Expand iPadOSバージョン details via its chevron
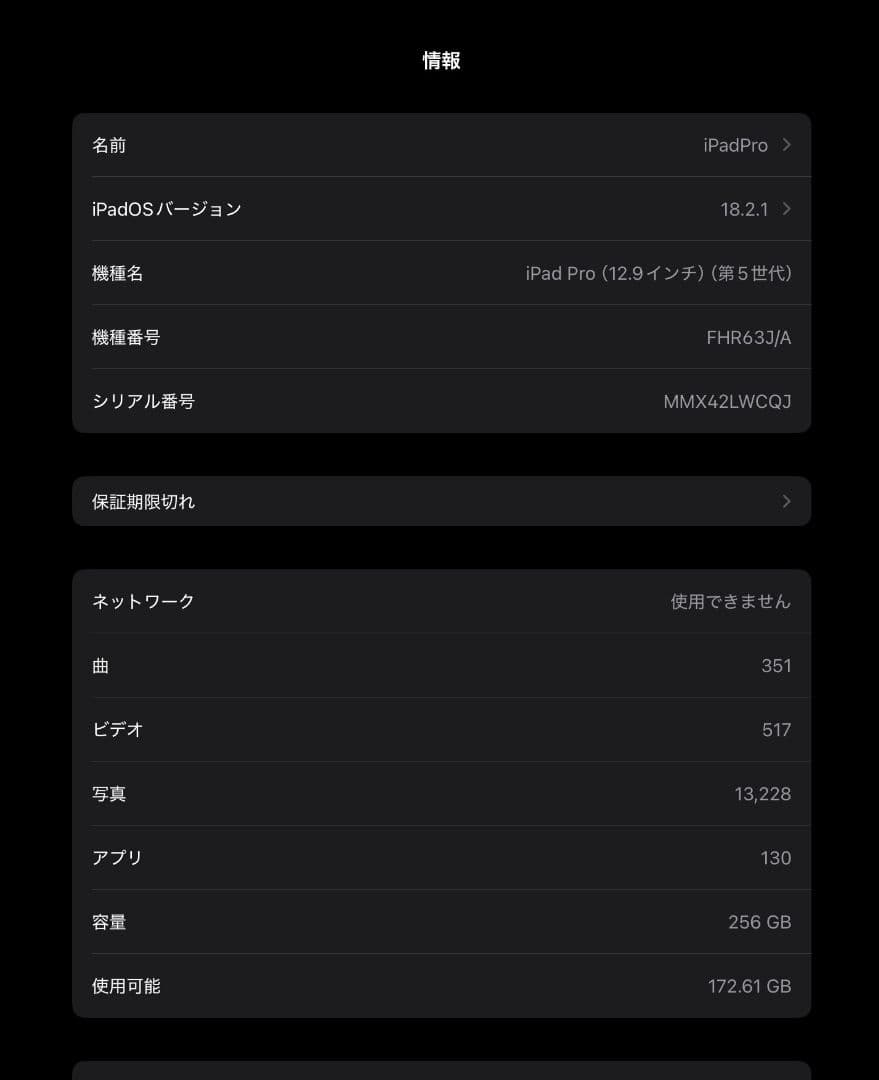879x1080 pixels. pos(786,209)
